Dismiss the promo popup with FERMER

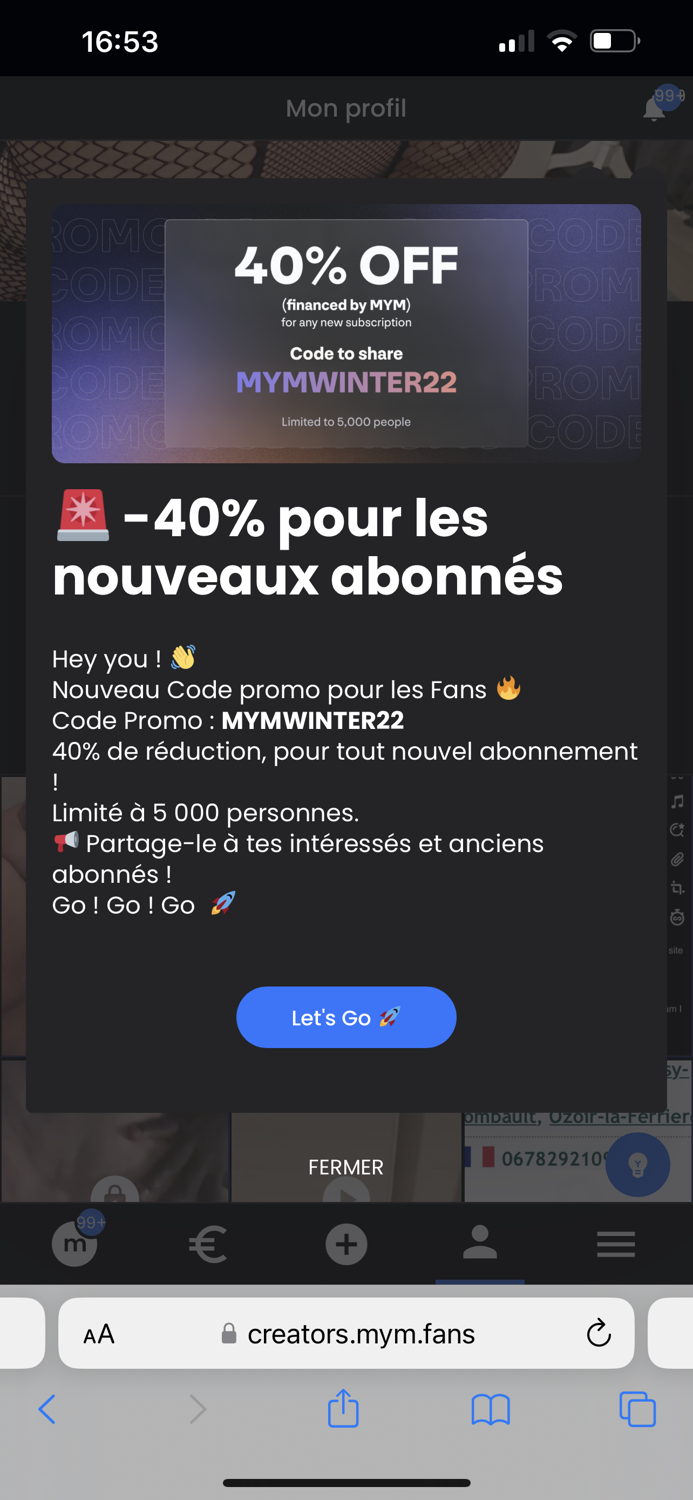[x=346, y=1167]
